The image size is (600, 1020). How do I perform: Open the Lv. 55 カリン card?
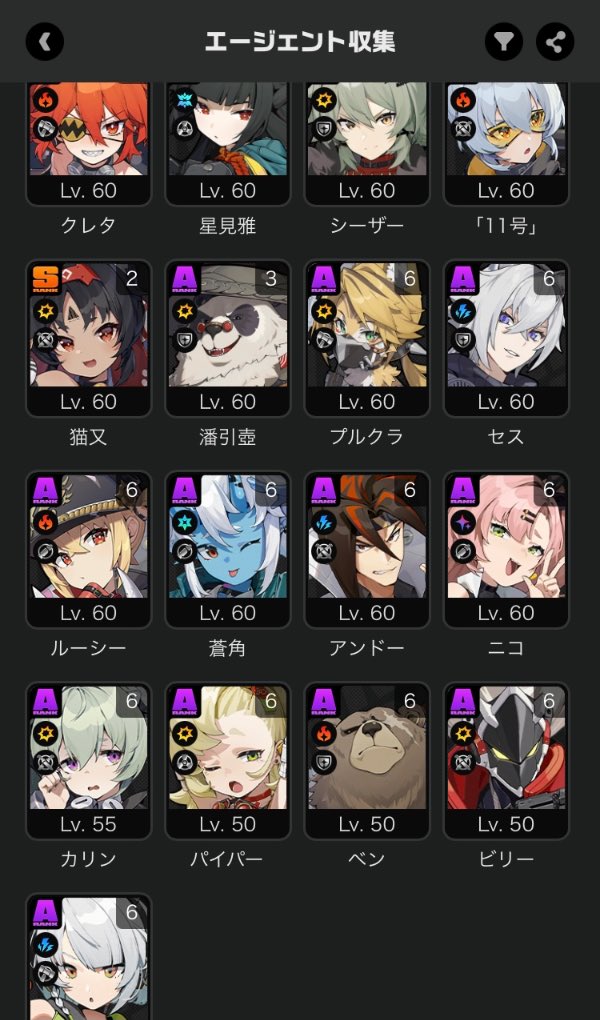tap(89, 761)
